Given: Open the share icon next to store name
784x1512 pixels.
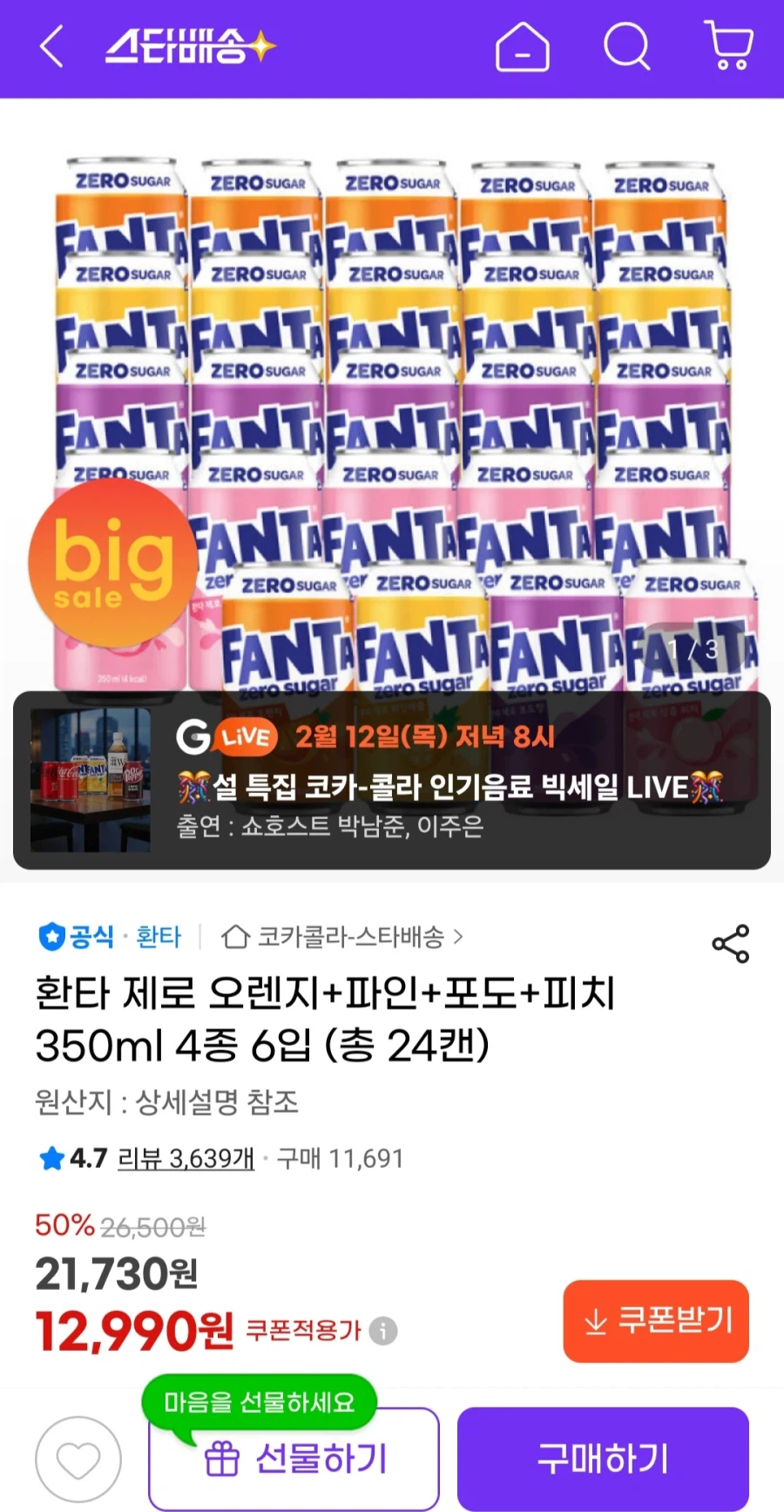Looking at the screenshot, I should coord(730,942).
